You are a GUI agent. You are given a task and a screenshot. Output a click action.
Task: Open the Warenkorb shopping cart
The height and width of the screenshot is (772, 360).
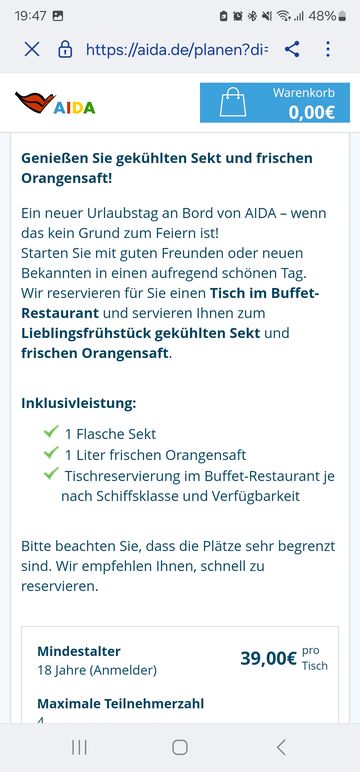tap(275, 102)
